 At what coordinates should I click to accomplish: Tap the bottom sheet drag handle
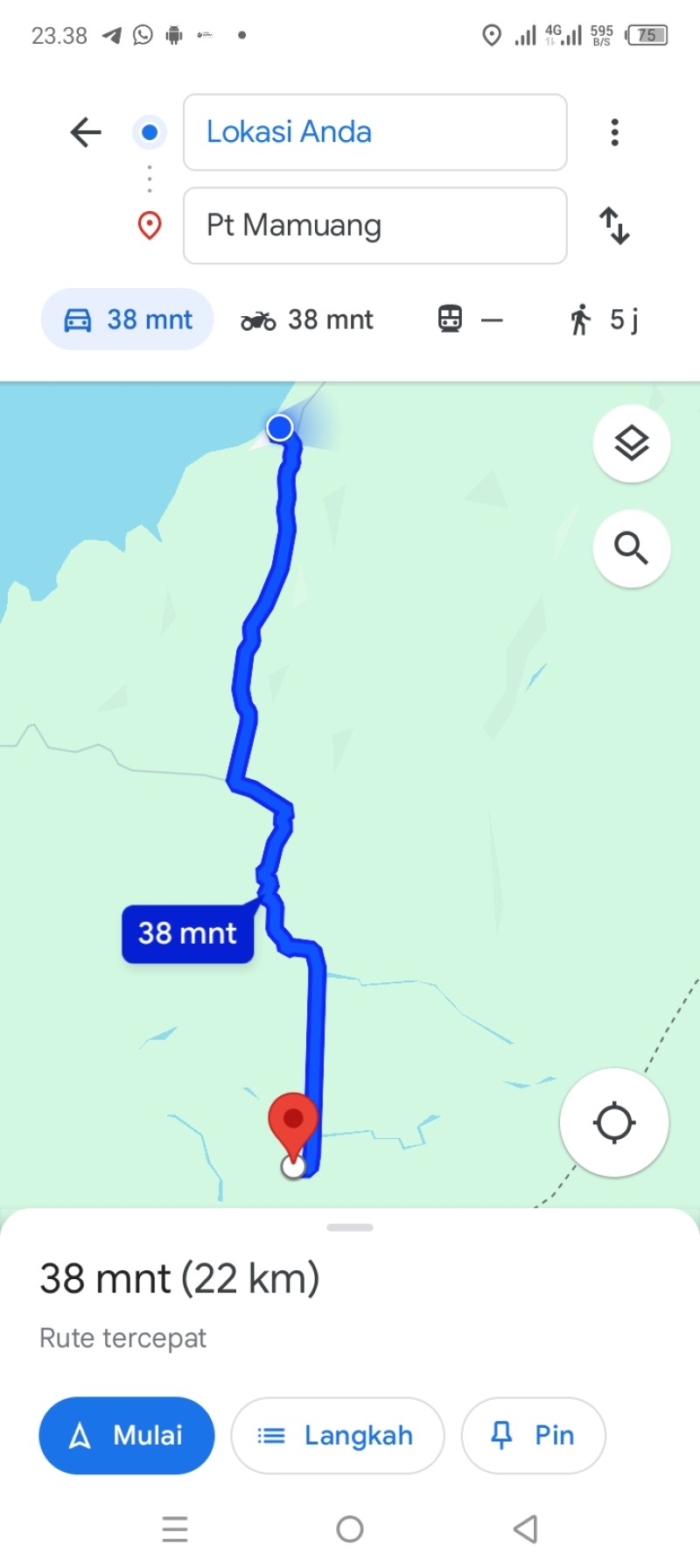(350, 1227)
